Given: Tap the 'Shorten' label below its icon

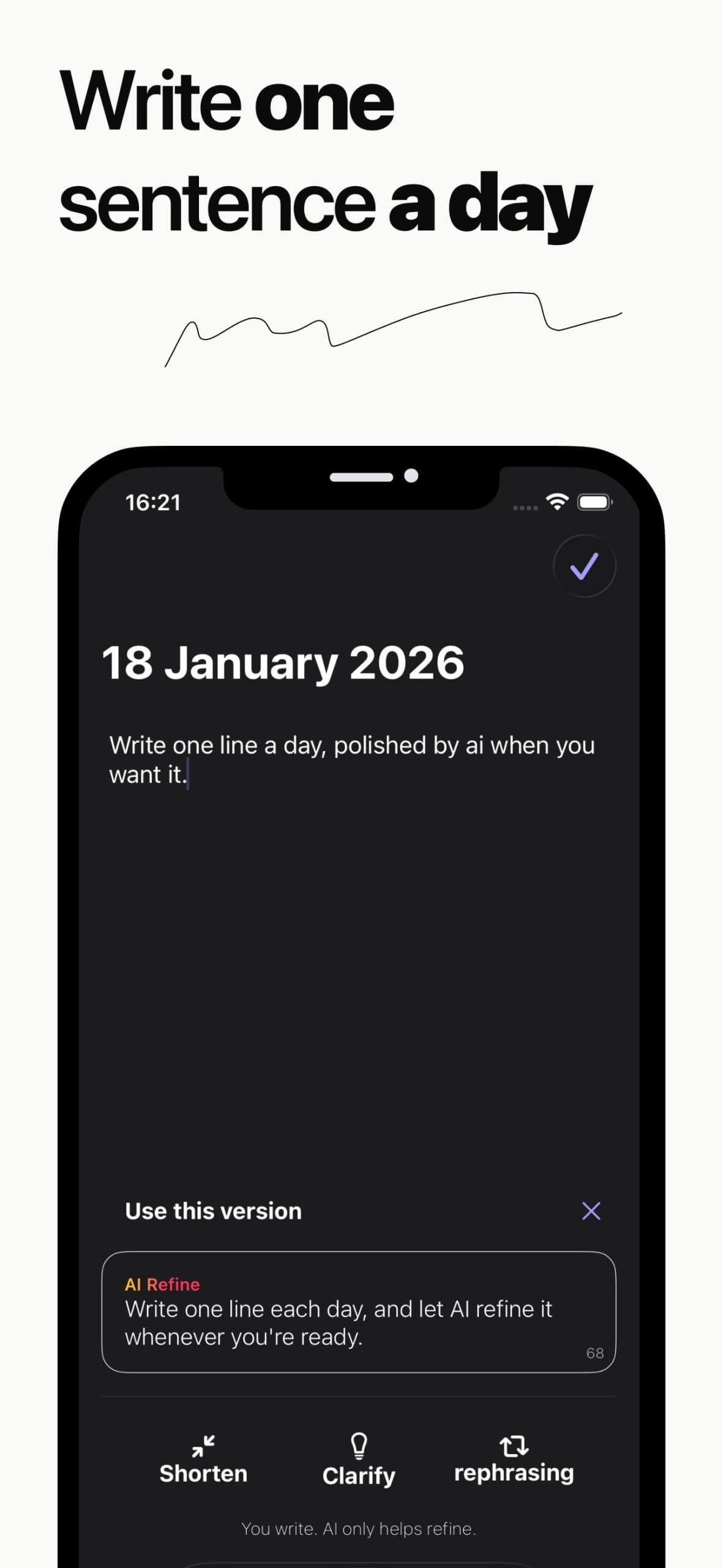Looking at the screenshot, I should 202,1474.
